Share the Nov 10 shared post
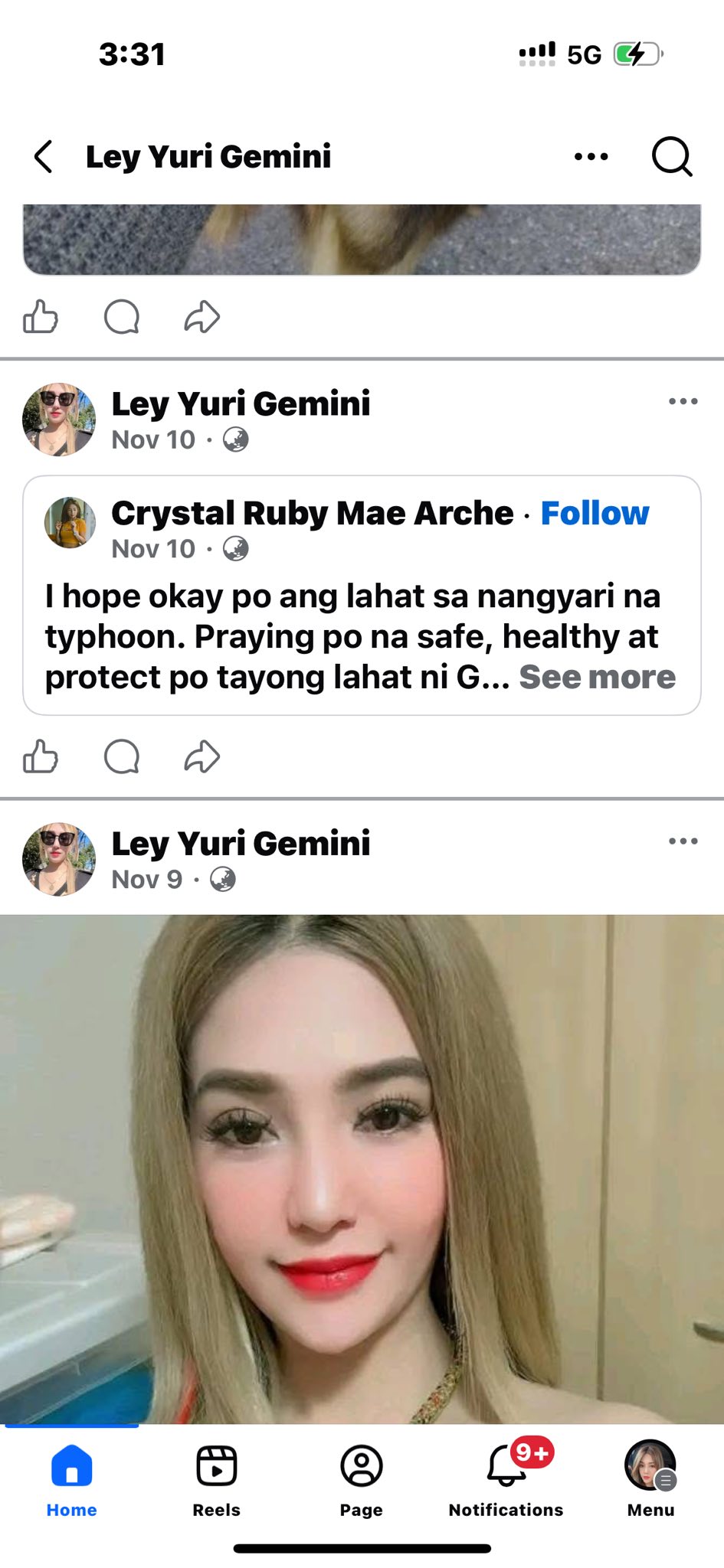 (x=202, y=757)
